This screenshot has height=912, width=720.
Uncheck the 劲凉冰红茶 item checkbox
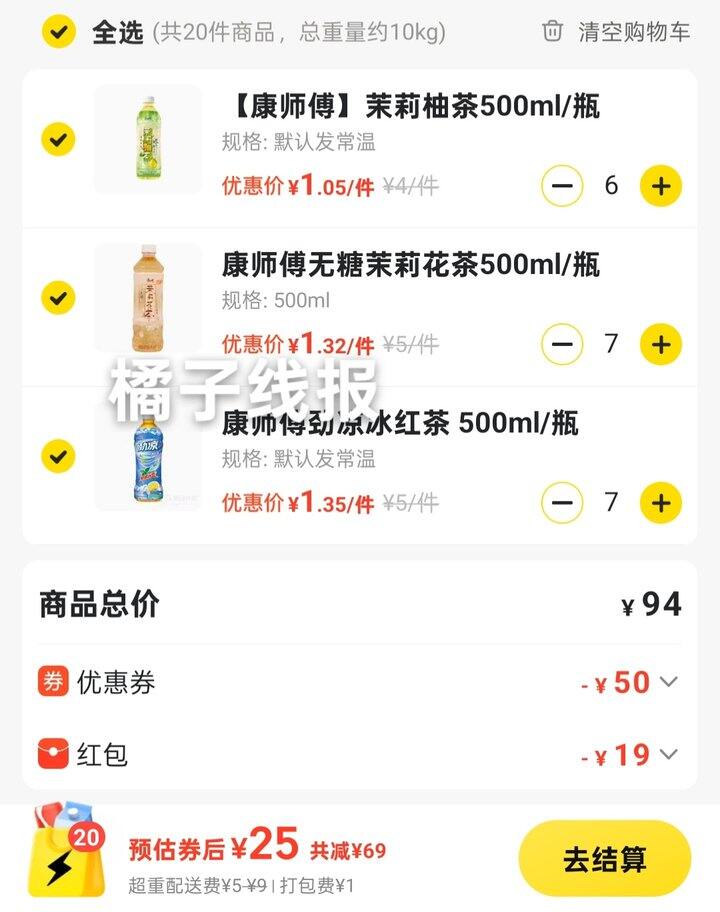[59, 456]
